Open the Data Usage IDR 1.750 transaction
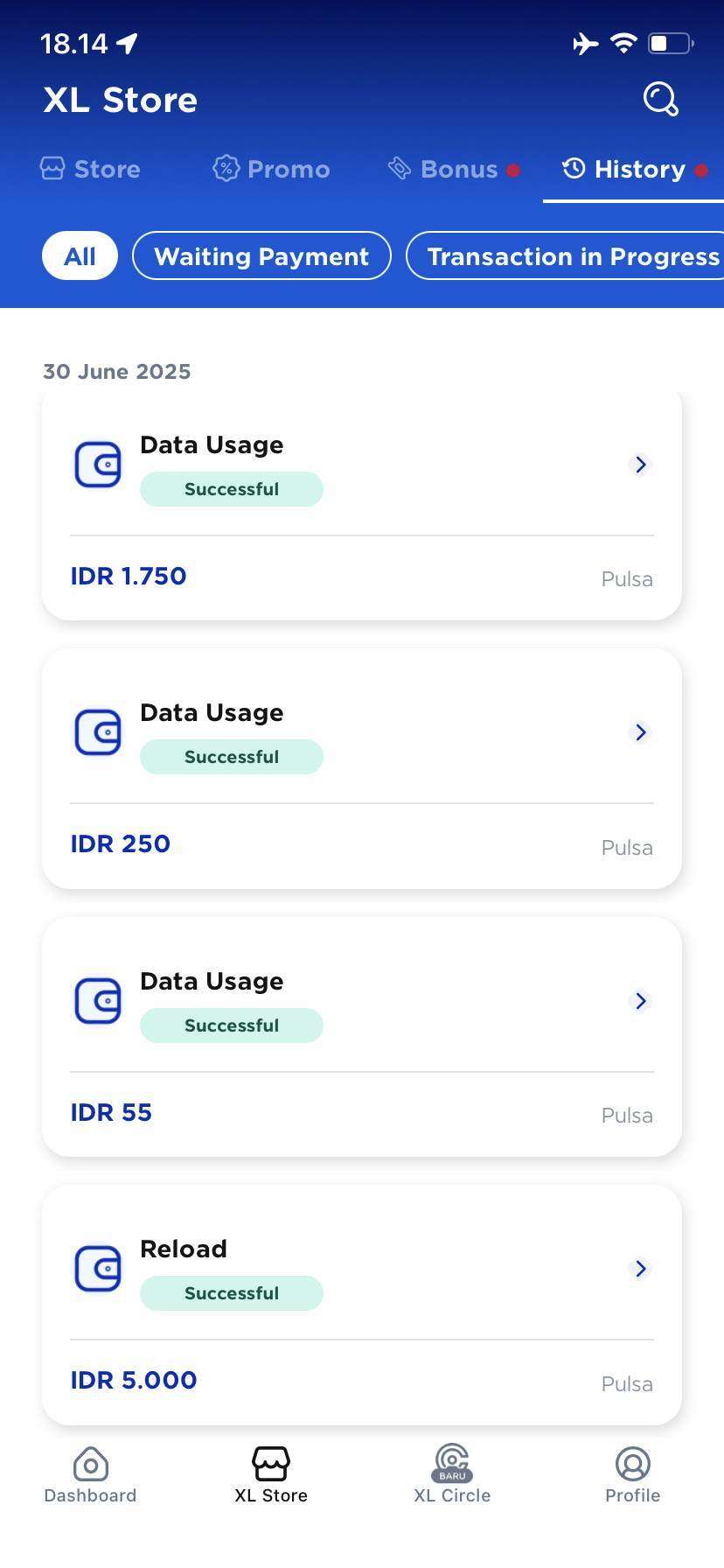The height and width of the screenshot is (1568, 724). tap(362, 506)
